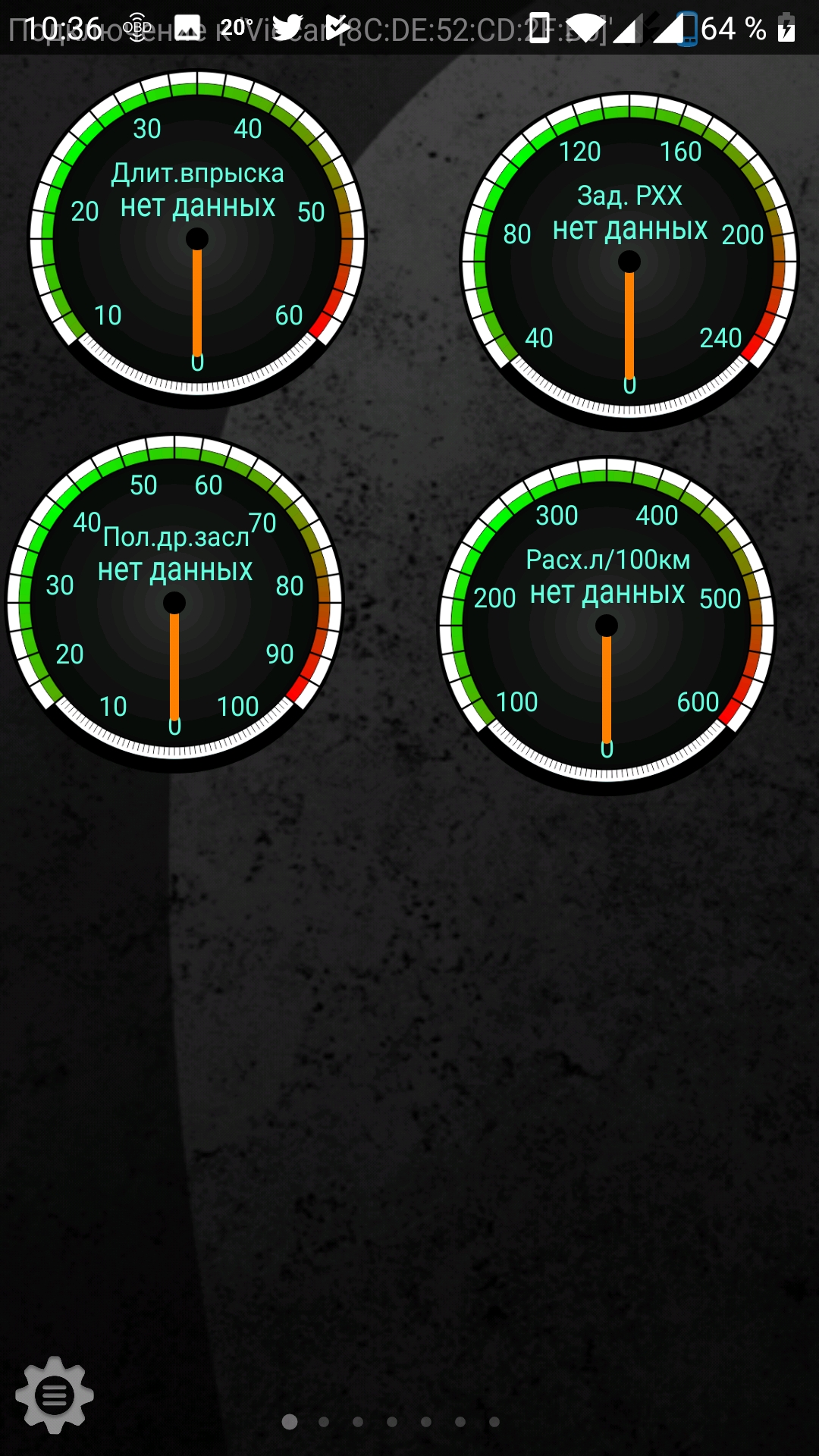Tap the Пол.др.засл gauge

[174, 603]
